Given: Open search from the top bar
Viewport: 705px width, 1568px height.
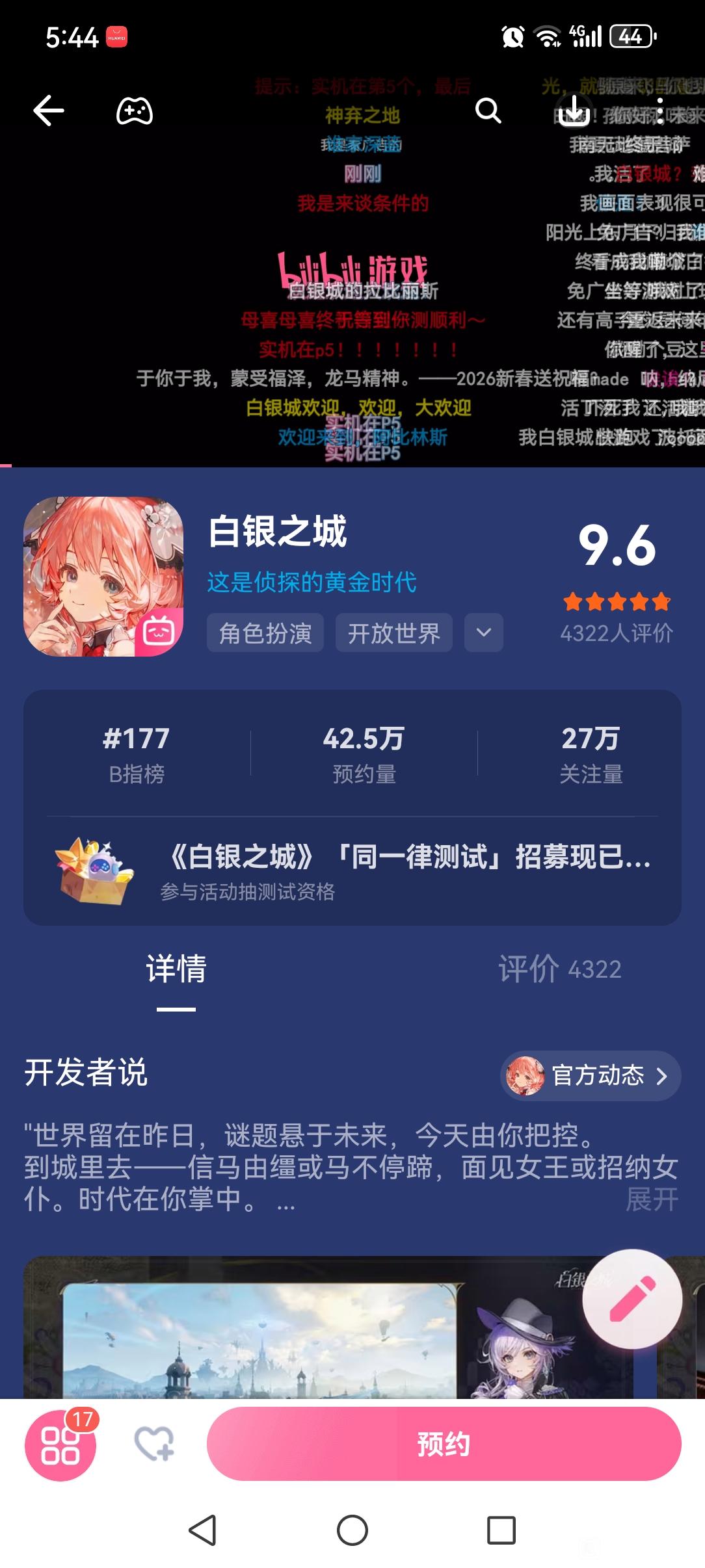Looking at the screenshot, I should tap(488, 111).
